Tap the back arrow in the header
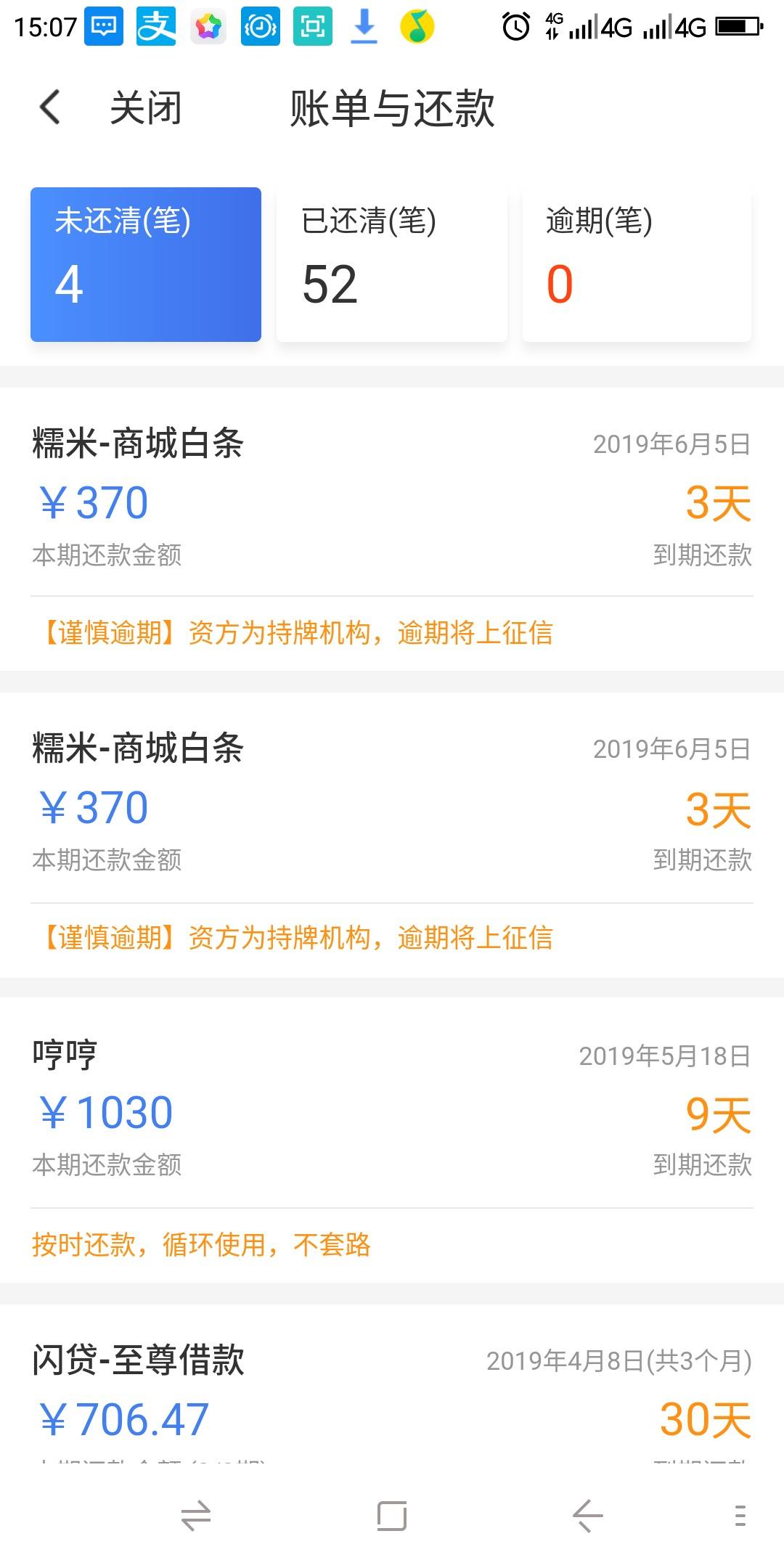Image resolution: width=784 pixels, height=1568 pixels. [49, 107]
